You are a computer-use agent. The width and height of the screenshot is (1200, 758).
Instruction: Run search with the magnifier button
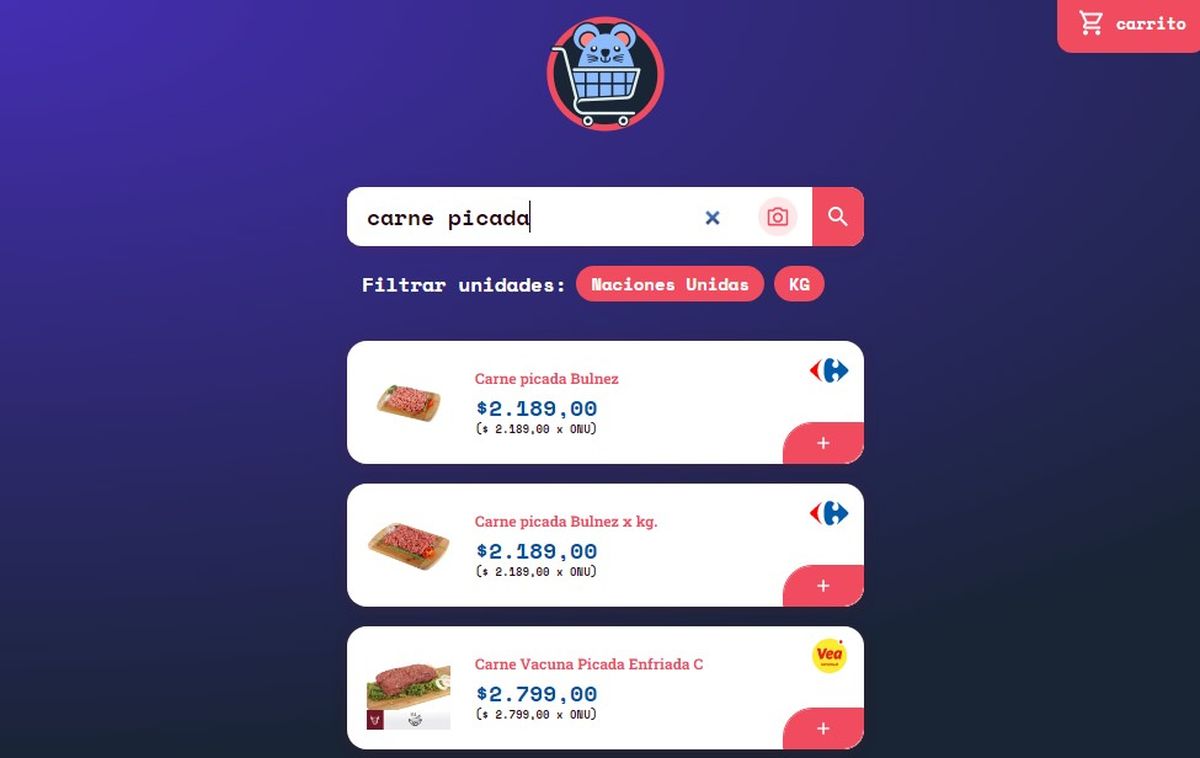(838, 217)
